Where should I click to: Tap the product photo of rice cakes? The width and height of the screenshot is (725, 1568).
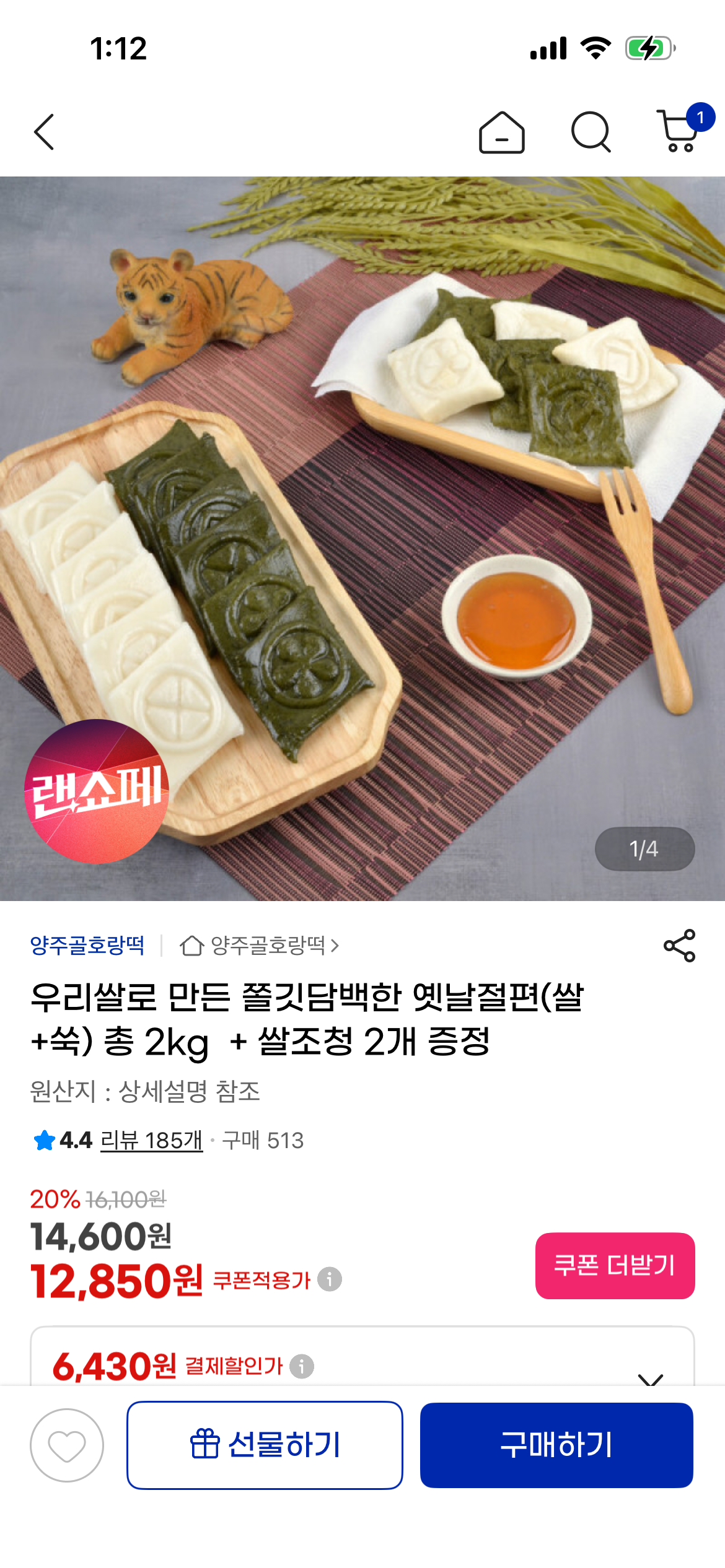point(362,539)
